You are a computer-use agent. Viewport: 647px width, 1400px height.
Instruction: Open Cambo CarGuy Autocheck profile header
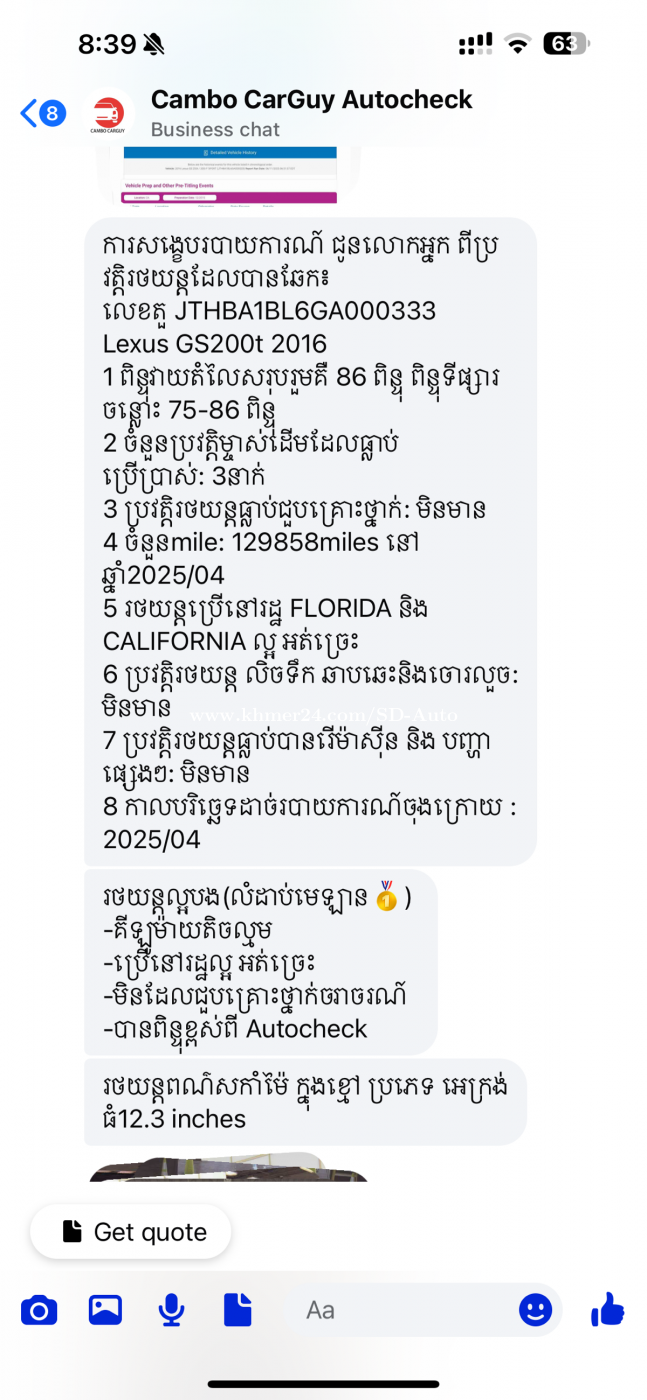pos(311,113)
